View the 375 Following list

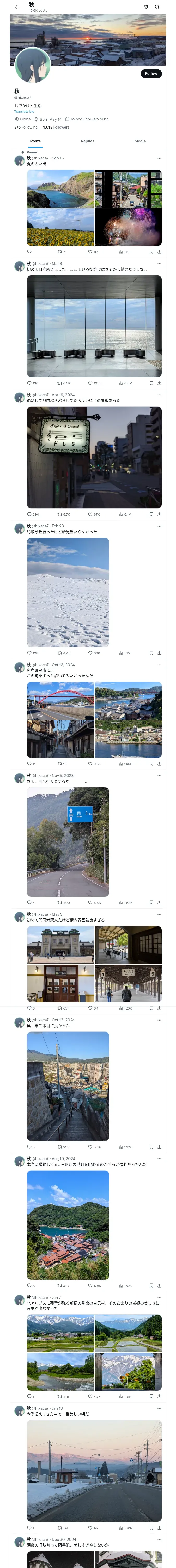(26, 127)
